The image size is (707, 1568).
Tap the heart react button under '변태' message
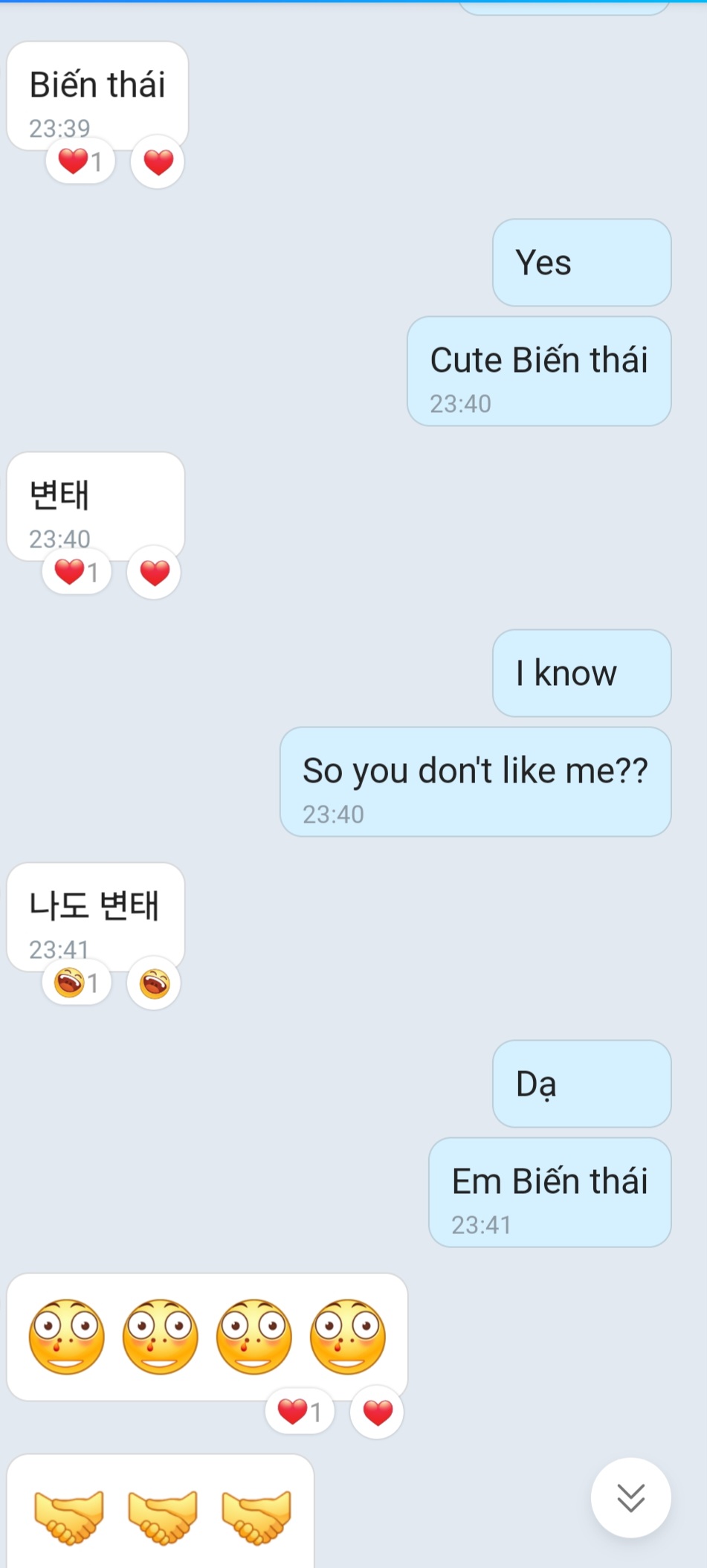coord(154,573)
